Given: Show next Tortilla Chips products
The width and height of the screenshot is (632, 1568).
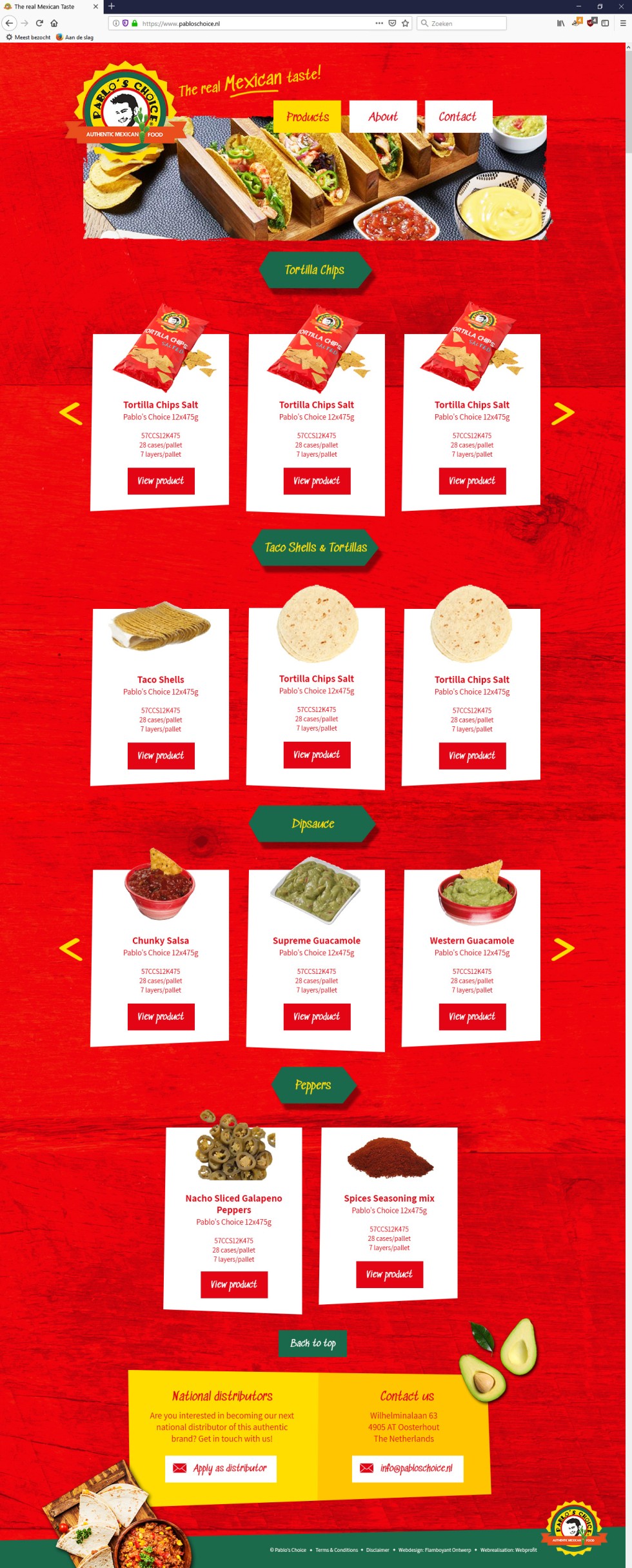Looking at the screenshot, I should 562,413.
